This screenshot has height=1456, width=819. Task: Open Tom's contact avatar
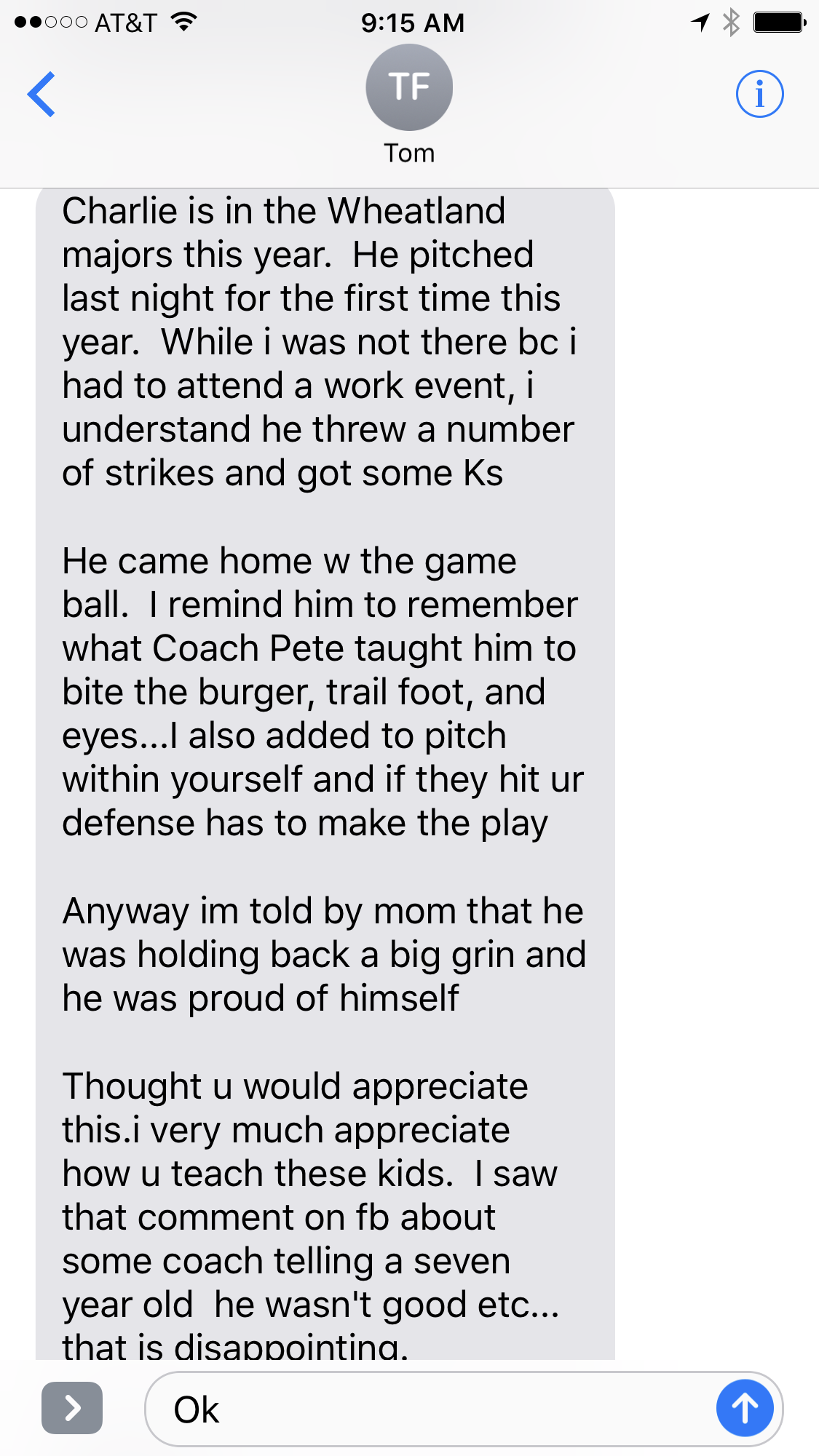click(x=409, y=87)
